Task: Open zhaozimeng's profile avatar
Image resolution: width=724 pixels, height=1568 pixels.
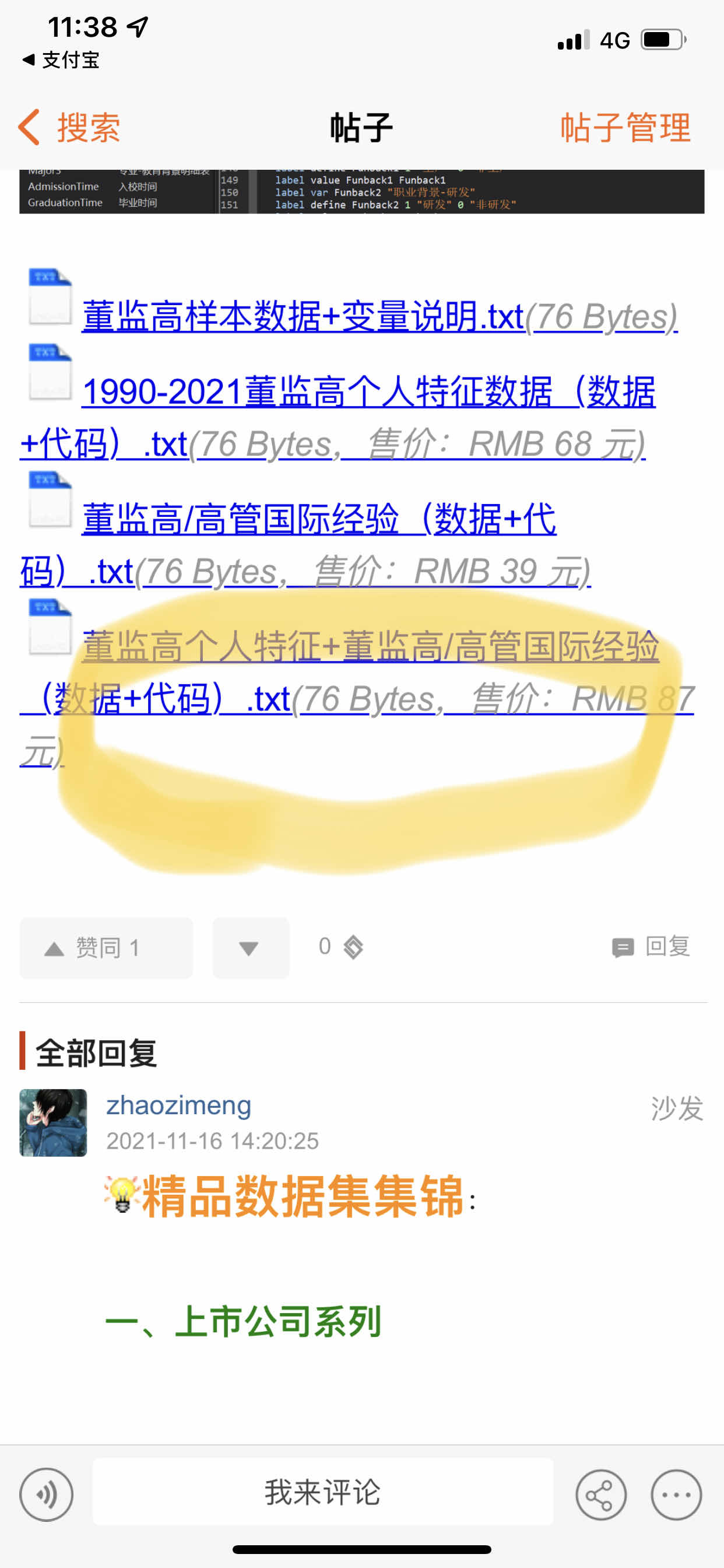Action: click(53, 1122)
